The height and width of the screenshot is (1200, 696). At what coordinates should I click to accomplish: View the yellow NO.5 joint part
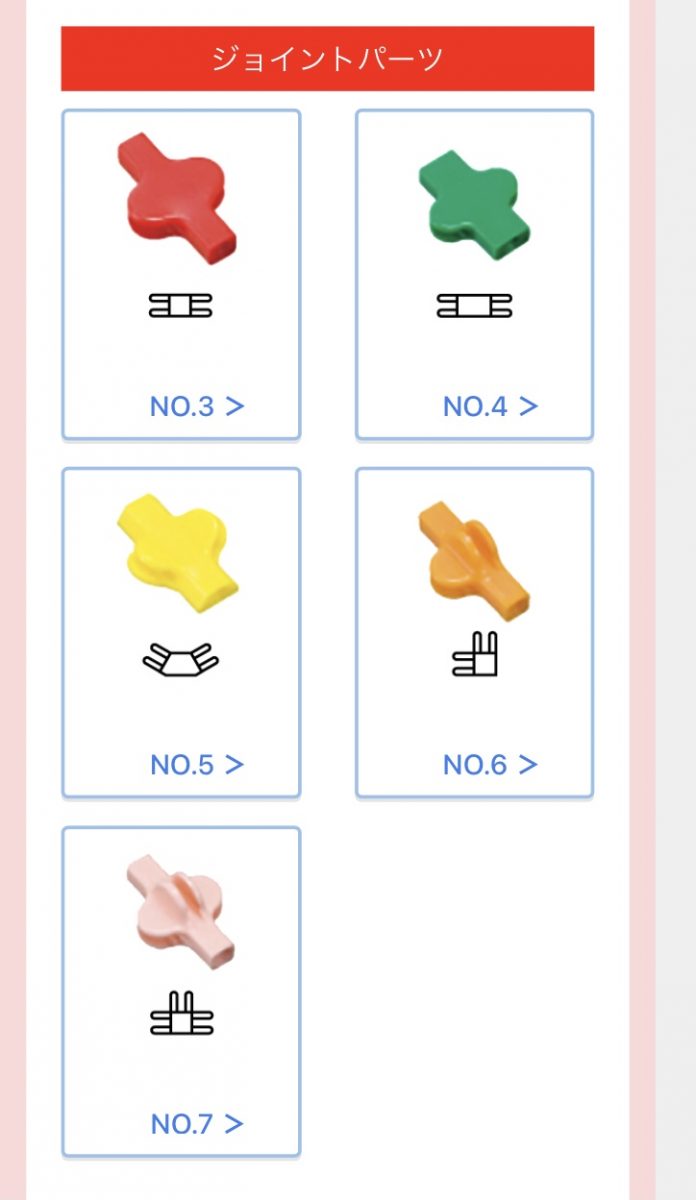pos(181,633)
